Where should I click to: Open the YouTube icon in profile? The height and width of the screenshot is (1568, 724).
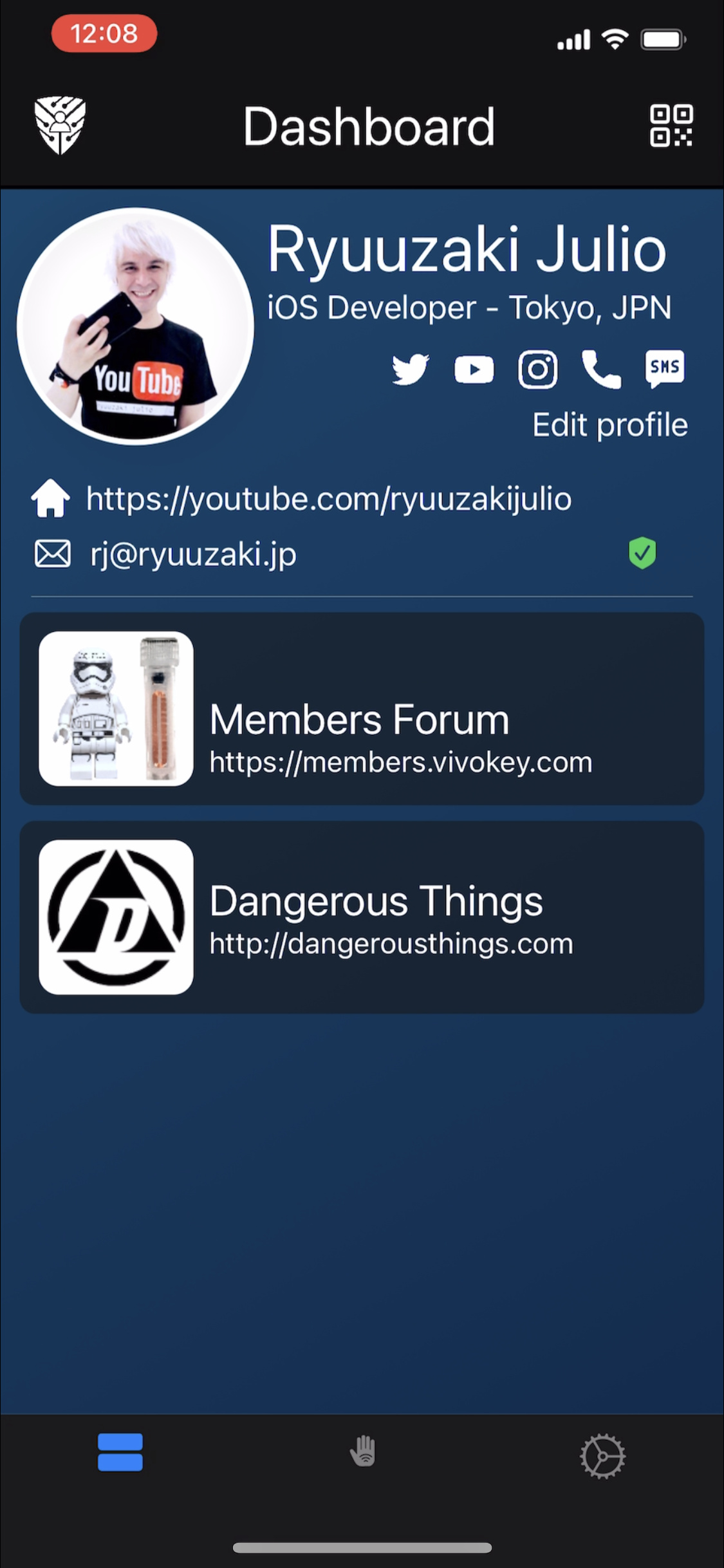coord(474,369)
